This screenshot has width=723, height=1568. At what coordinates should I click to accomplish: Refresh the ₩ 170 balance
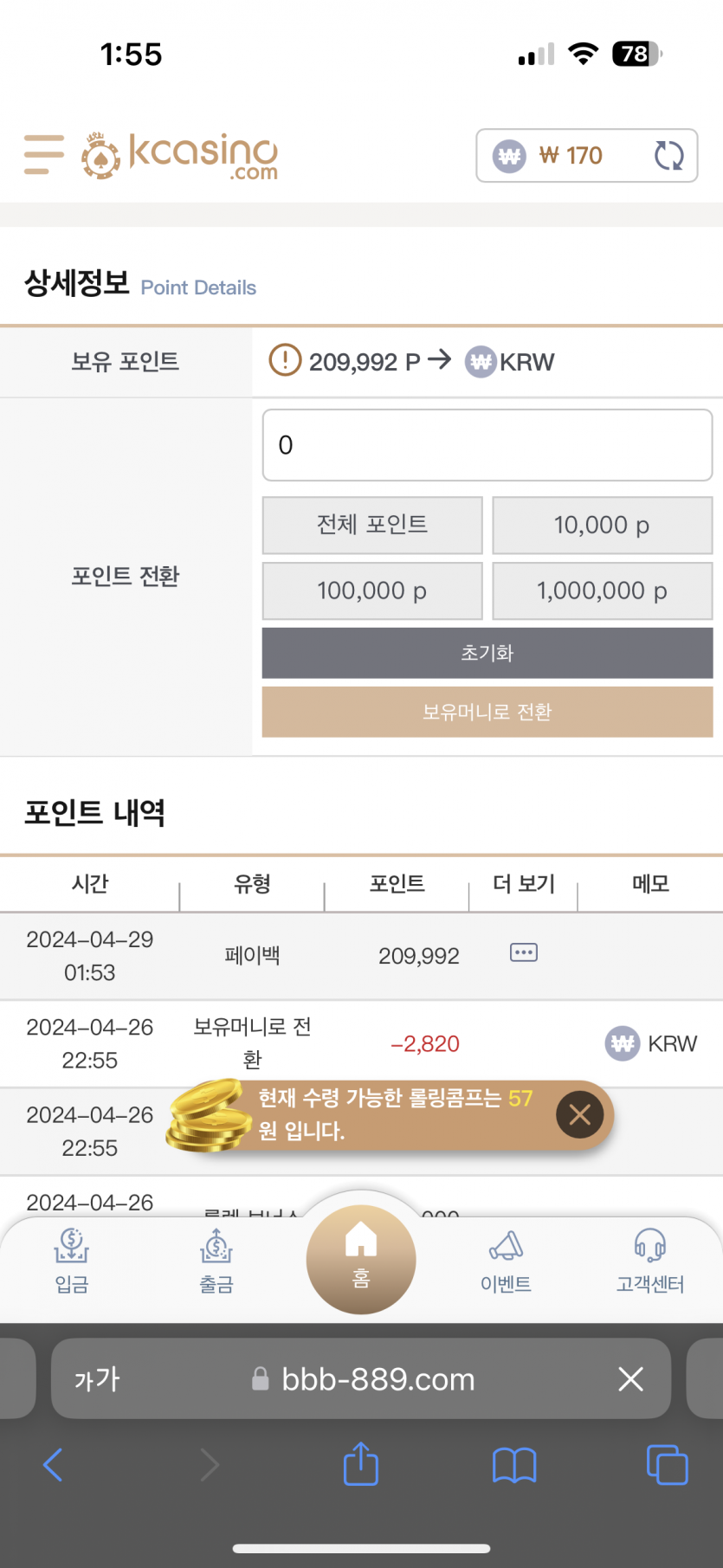click(668, 156)
